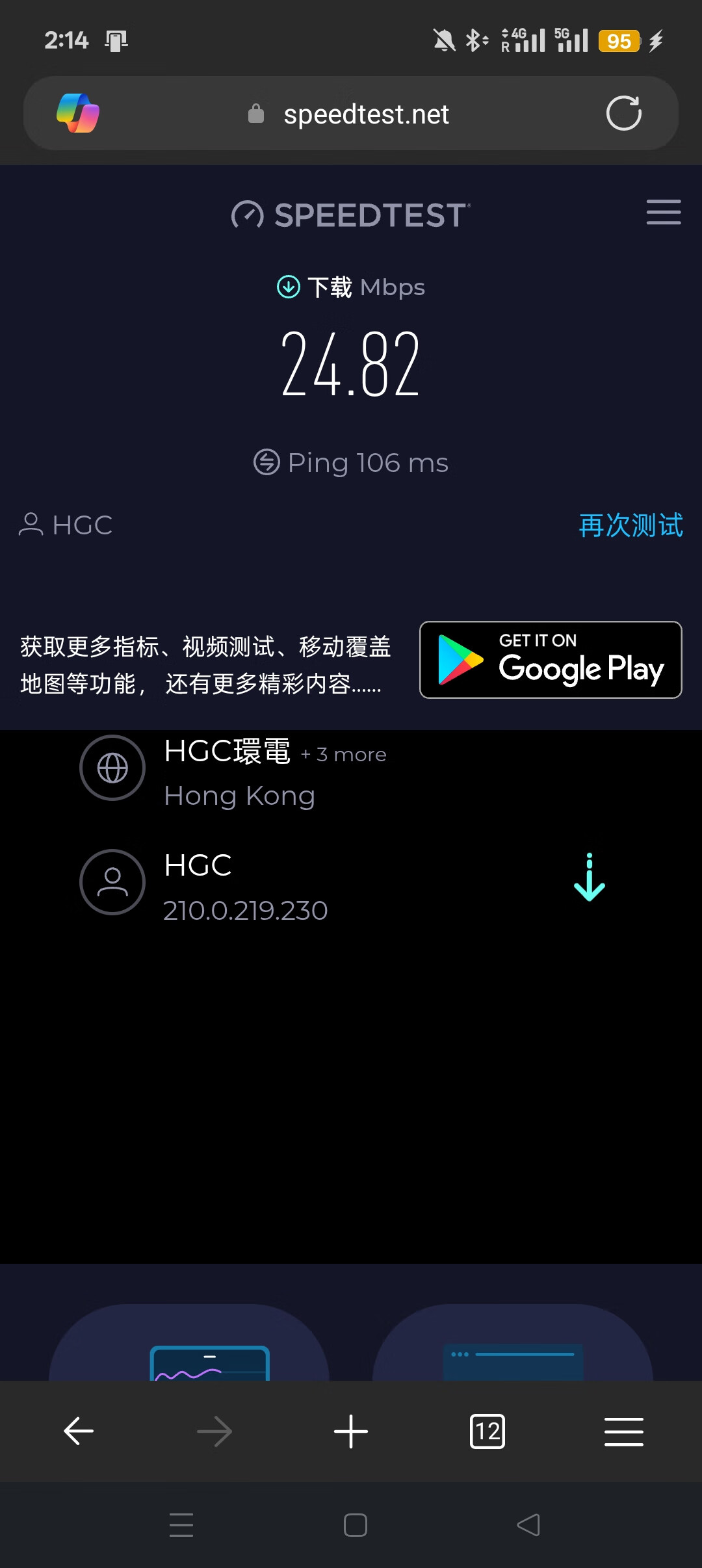Reload the current page
This screenshot has width=702, height=1568.
point(623,113)
